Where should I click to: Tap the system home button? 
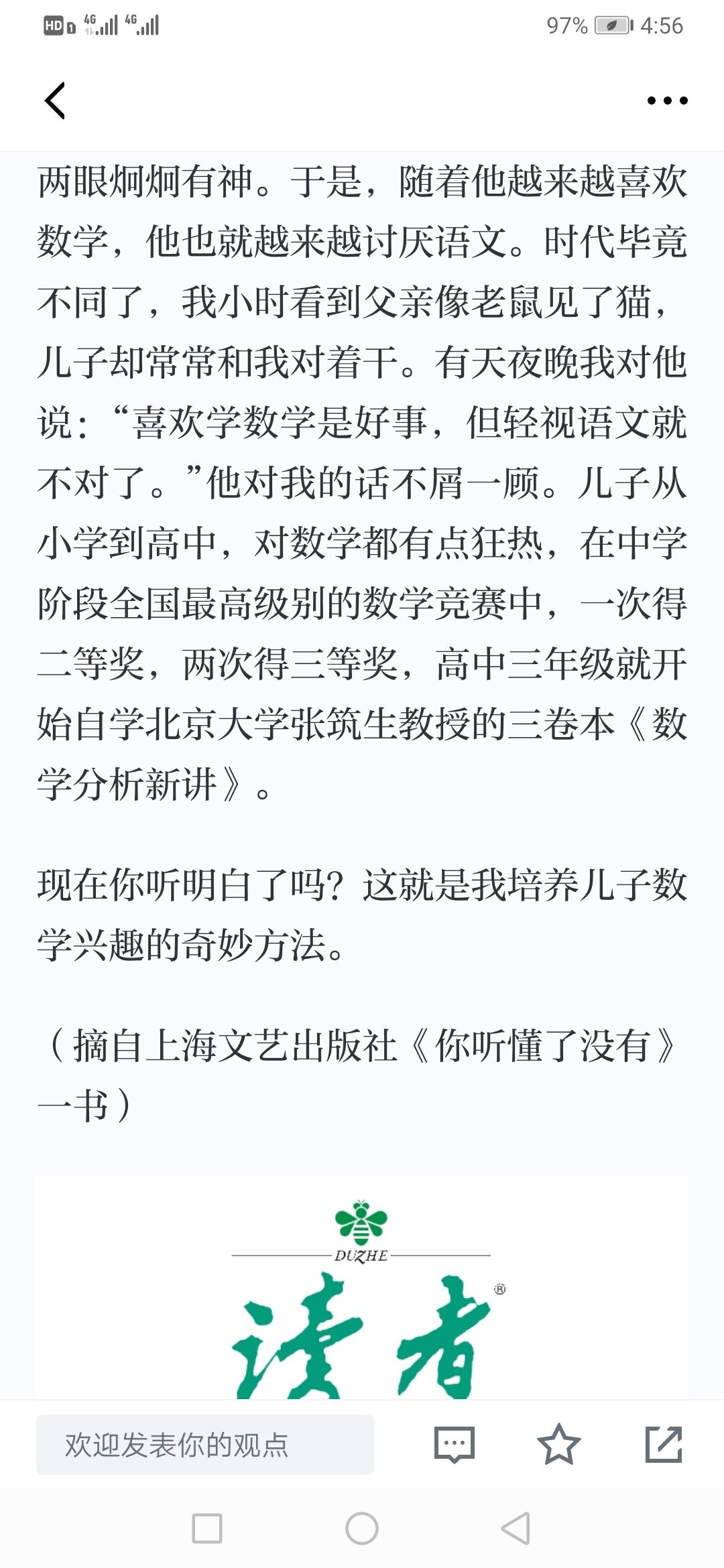[x=362, y=1528]
